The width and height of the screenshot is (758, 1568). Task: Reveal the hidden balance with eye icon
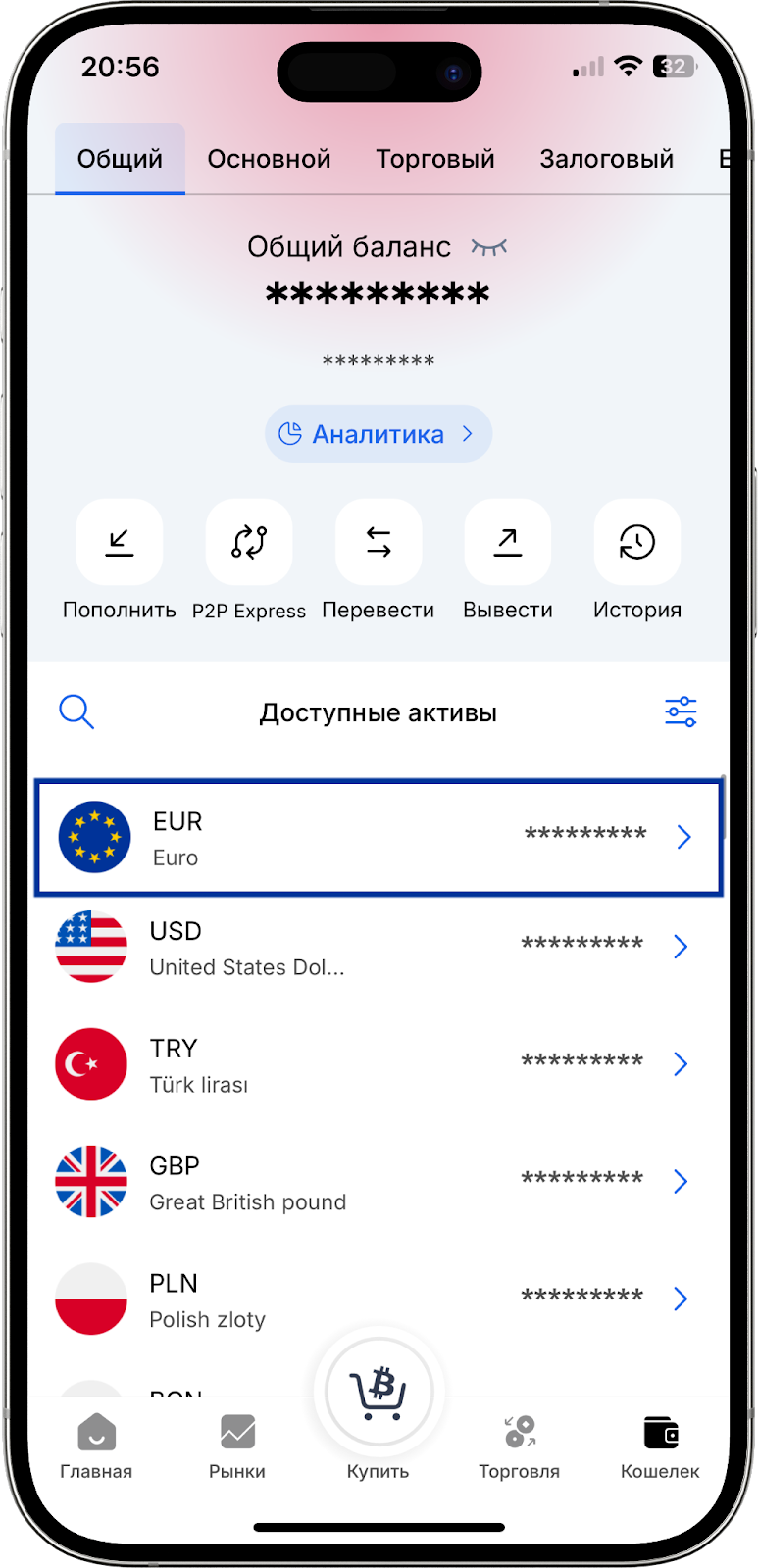488,247
